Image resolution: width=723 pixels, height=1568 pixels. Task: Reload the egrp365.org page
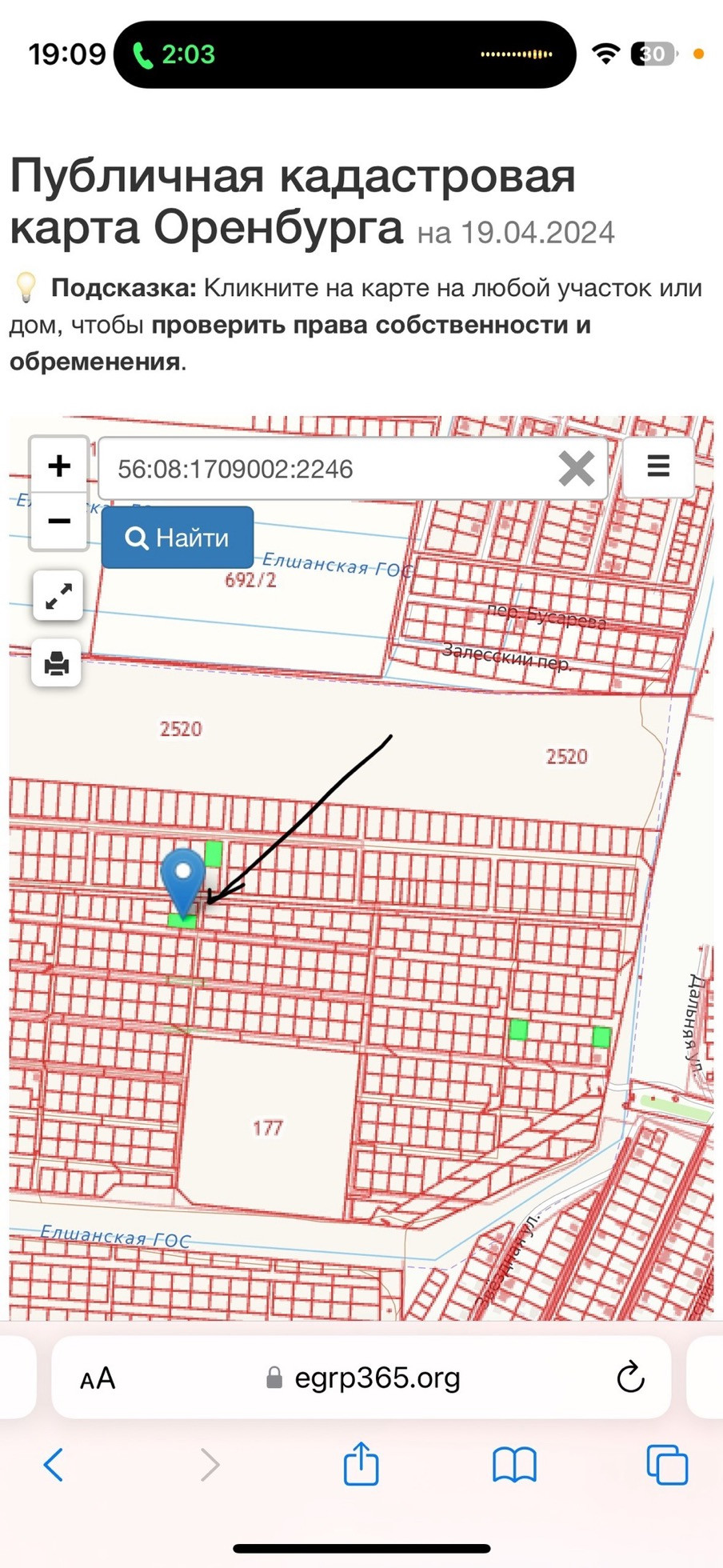pos(630,1377)
